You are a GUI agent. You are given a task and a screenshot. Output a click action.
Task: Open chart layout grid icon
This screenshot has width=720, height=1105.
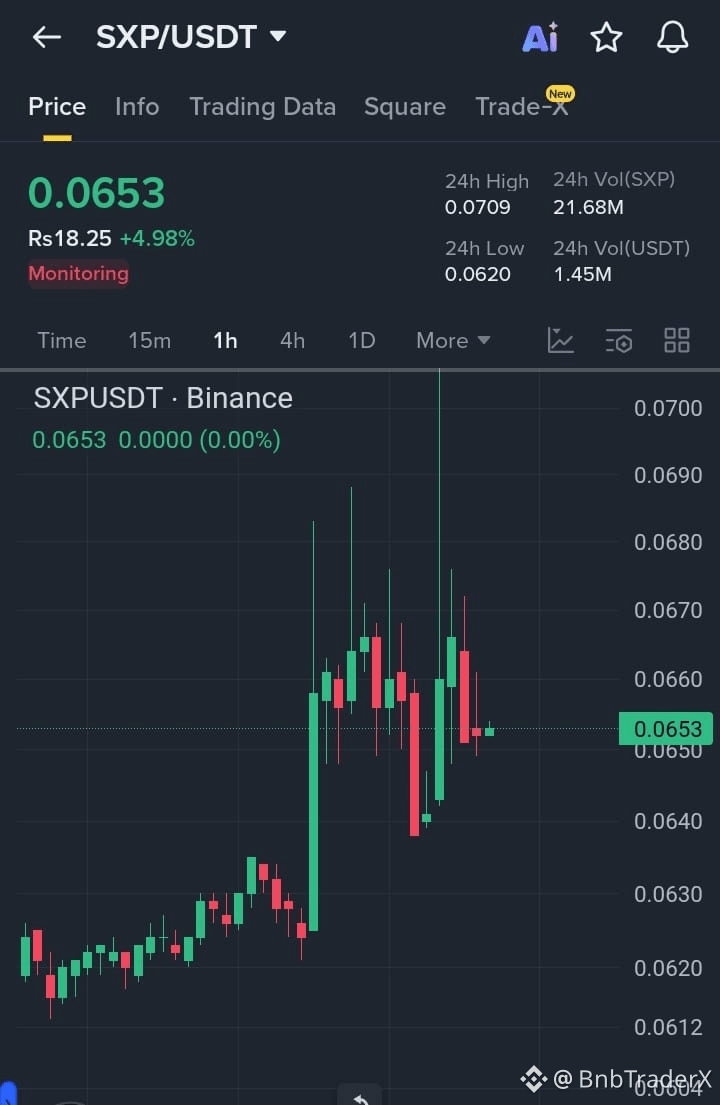click(676, 340)
